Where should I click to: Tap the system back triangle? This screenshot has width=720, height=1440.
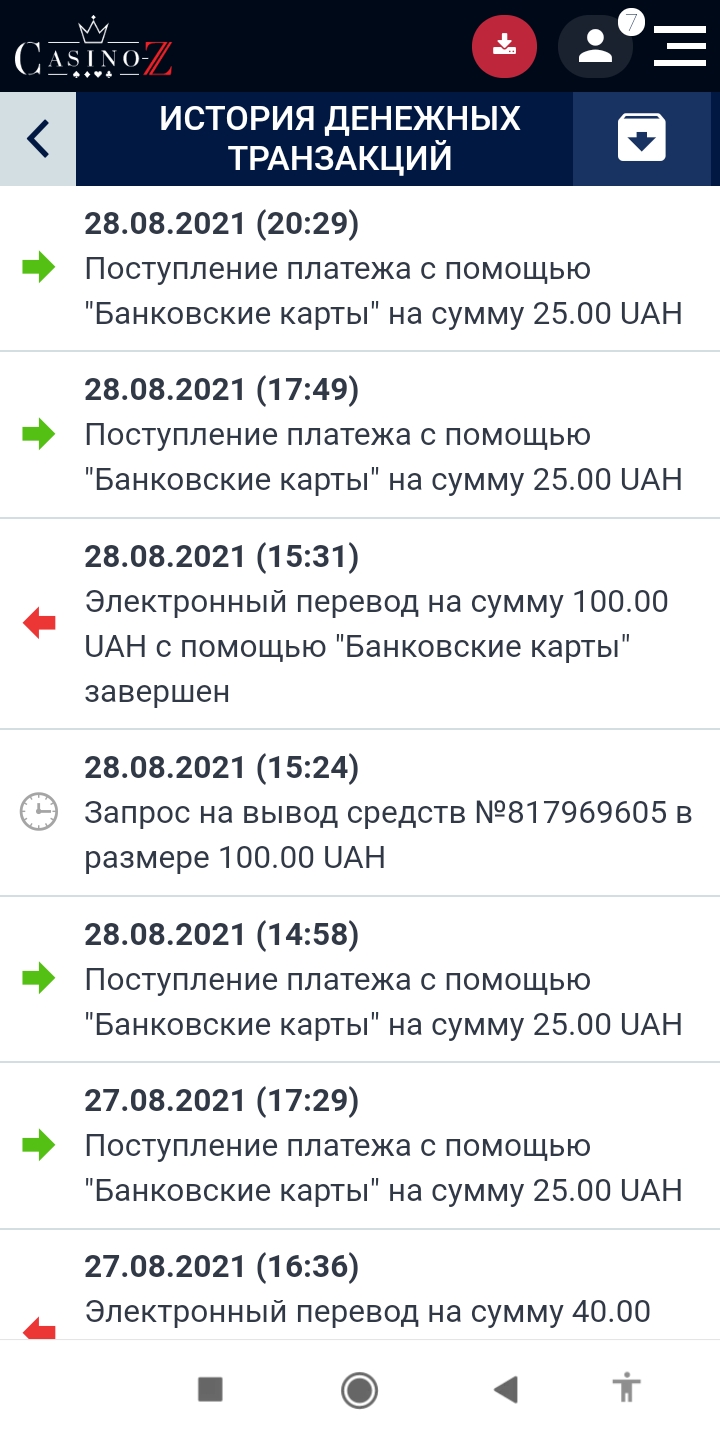click(x=506, y=1389)
